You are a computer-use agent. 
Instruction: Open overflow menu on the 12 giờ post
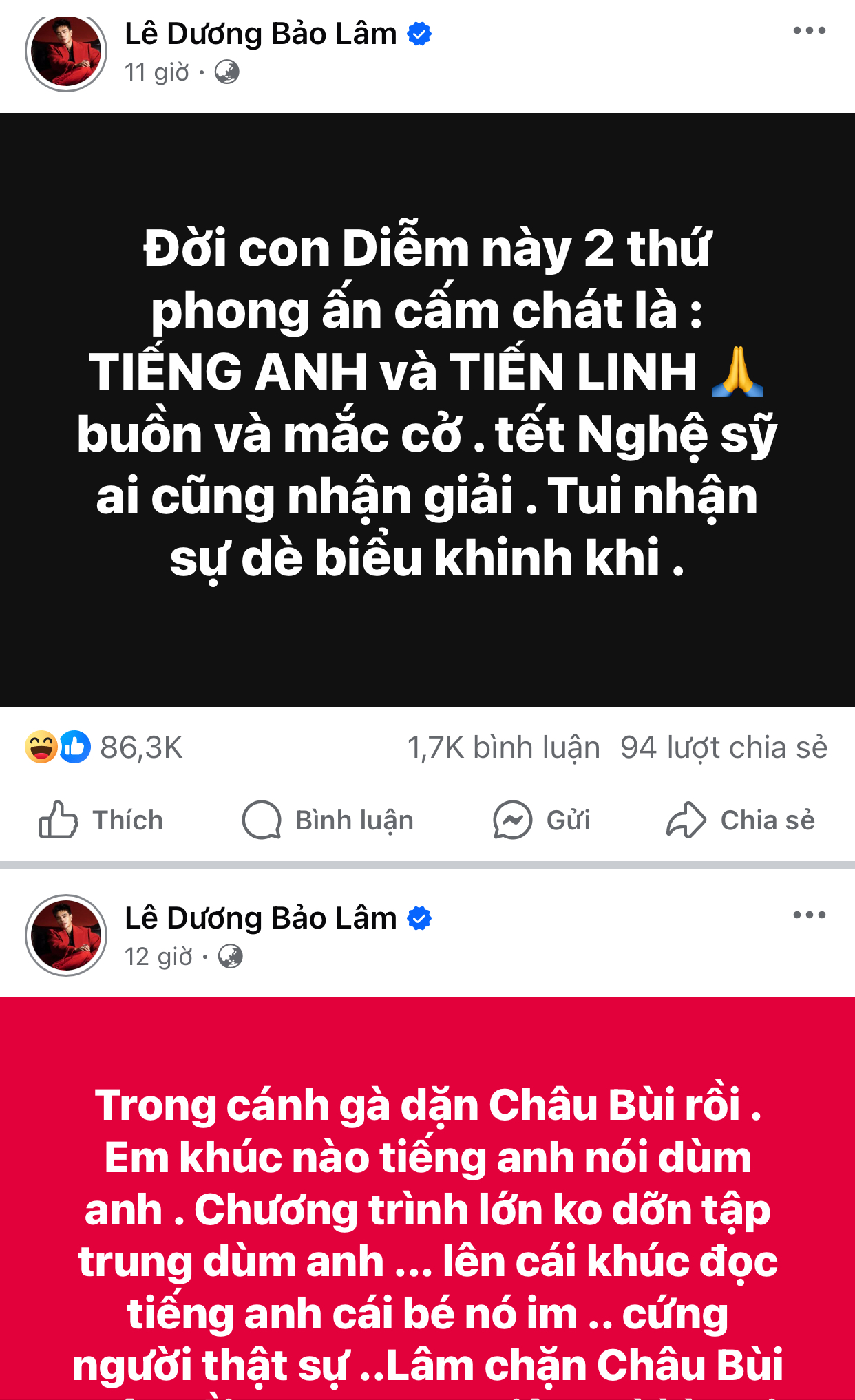point(809,915)
